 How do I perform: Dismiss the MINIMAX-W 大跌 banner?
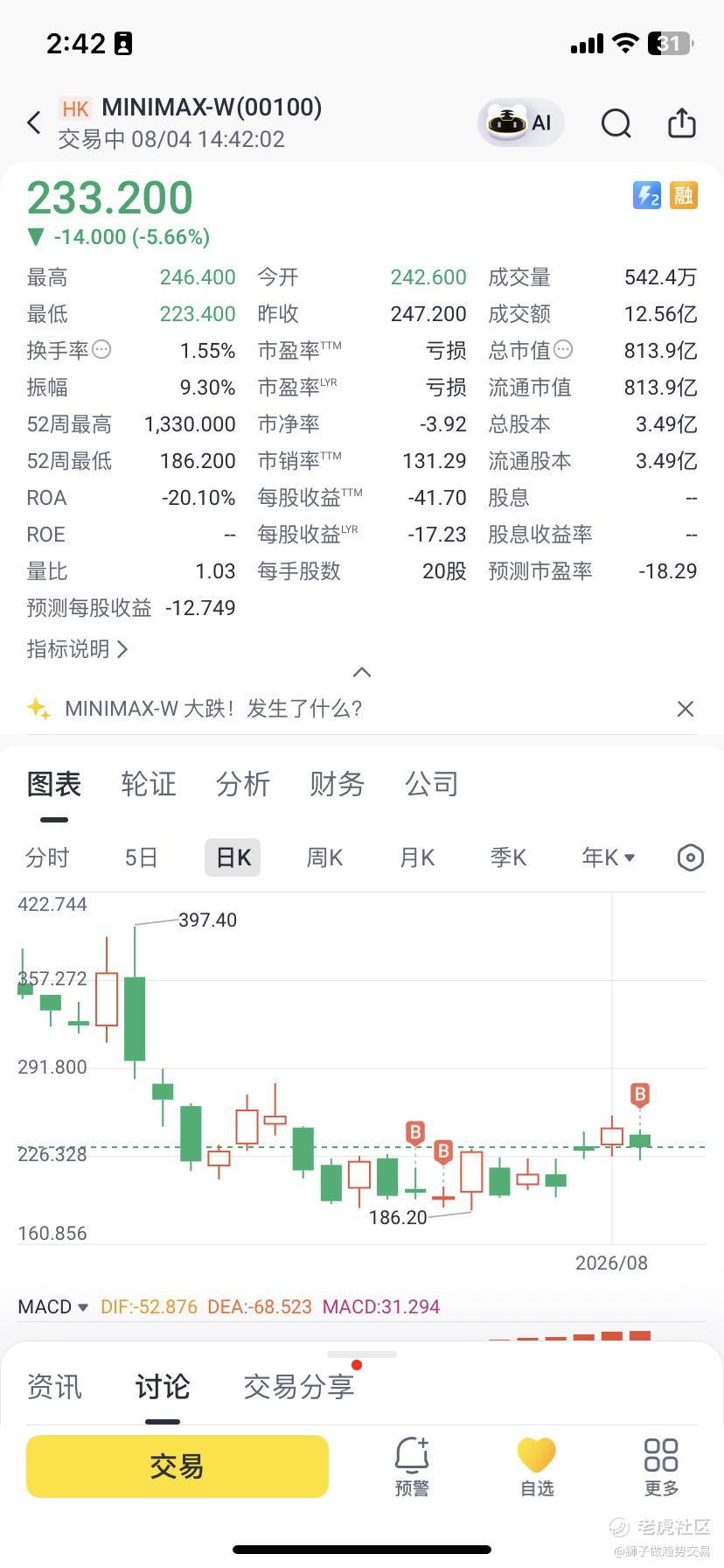point(686,709)
